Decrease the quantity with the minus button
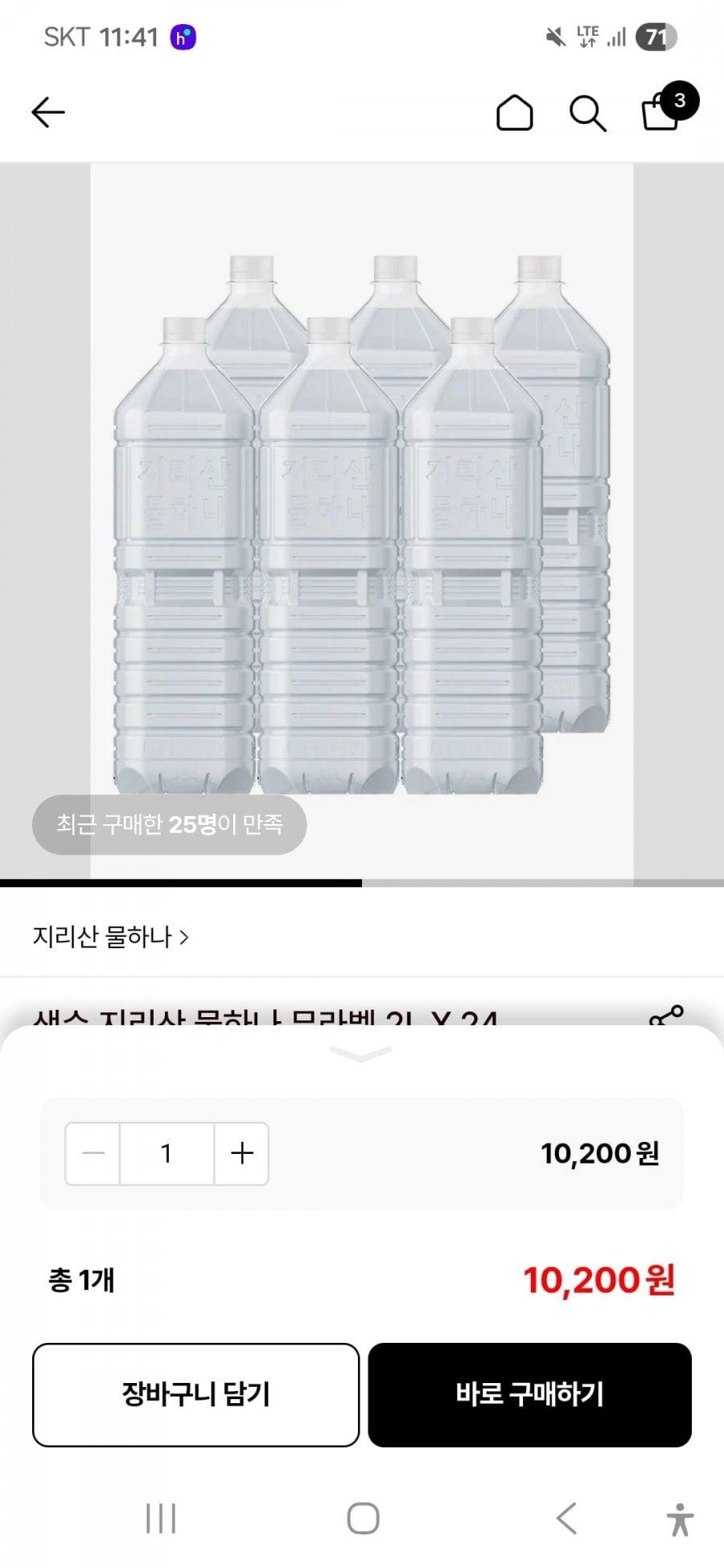The width and height of the screenshot is (724, 1568). click(93, 1153)
